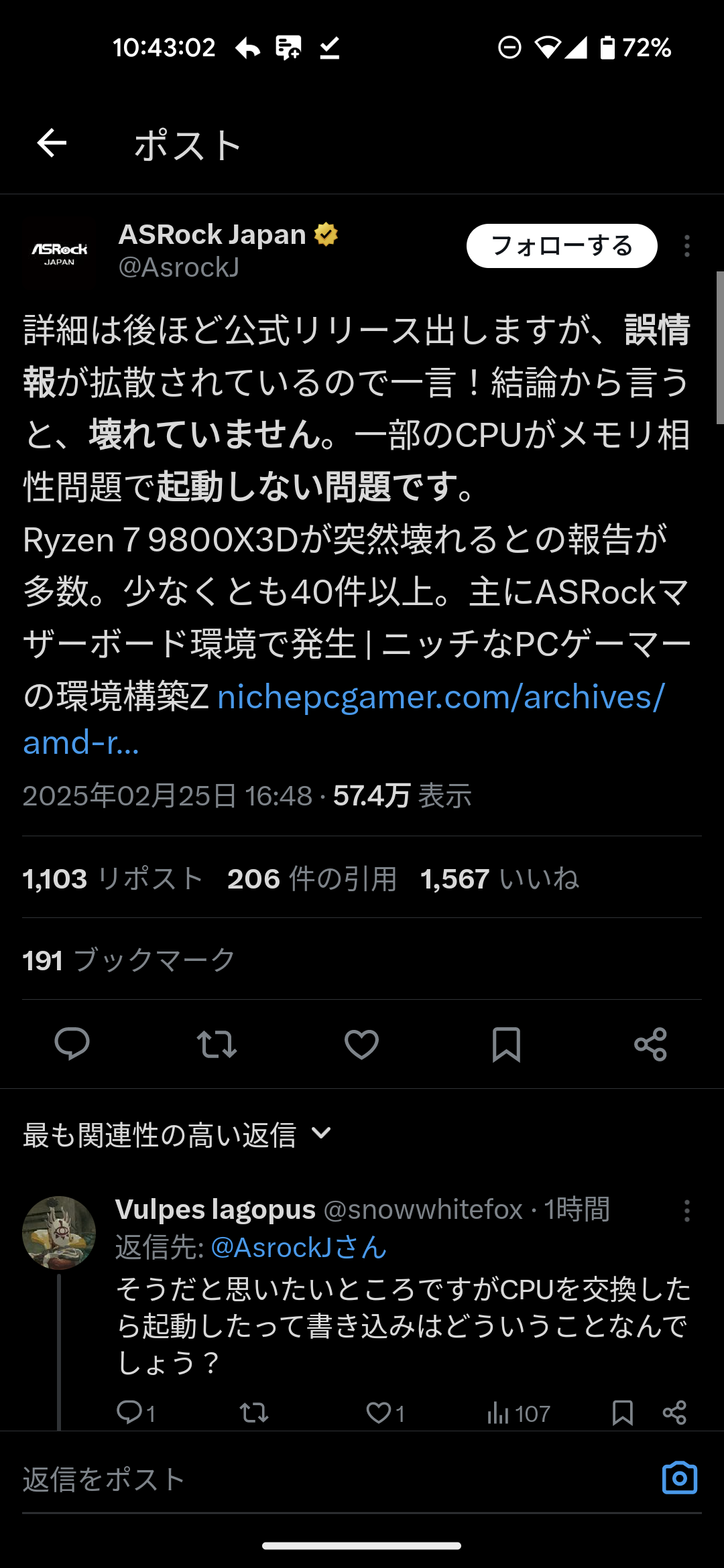Tap the @AsrockJ mention in the reply
Image resolution: width=724 pixels, height=1568 pixels.
click(x=298, y=1248)
